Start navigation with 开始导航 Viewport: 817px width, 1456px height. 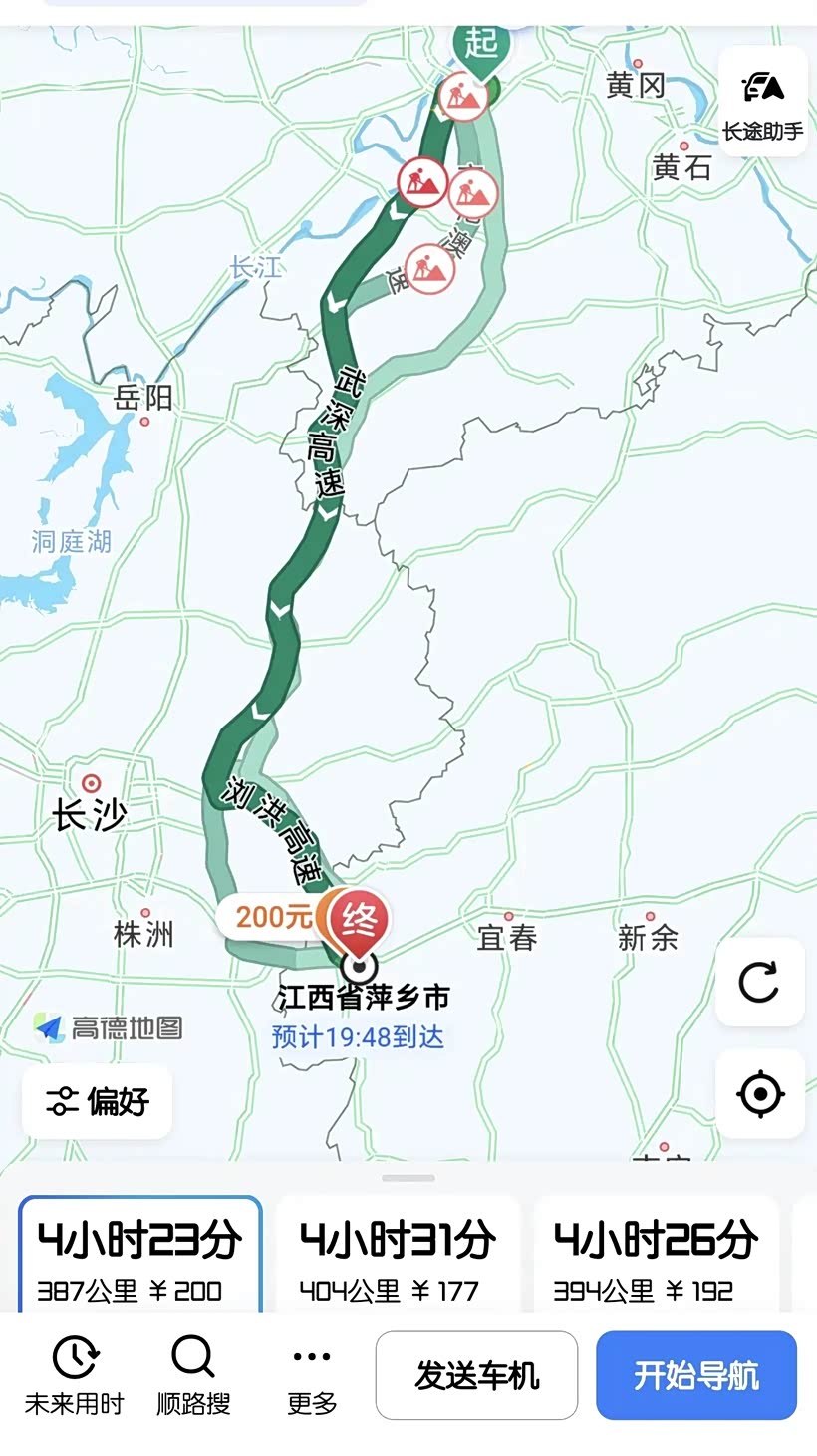point(696,1375)
